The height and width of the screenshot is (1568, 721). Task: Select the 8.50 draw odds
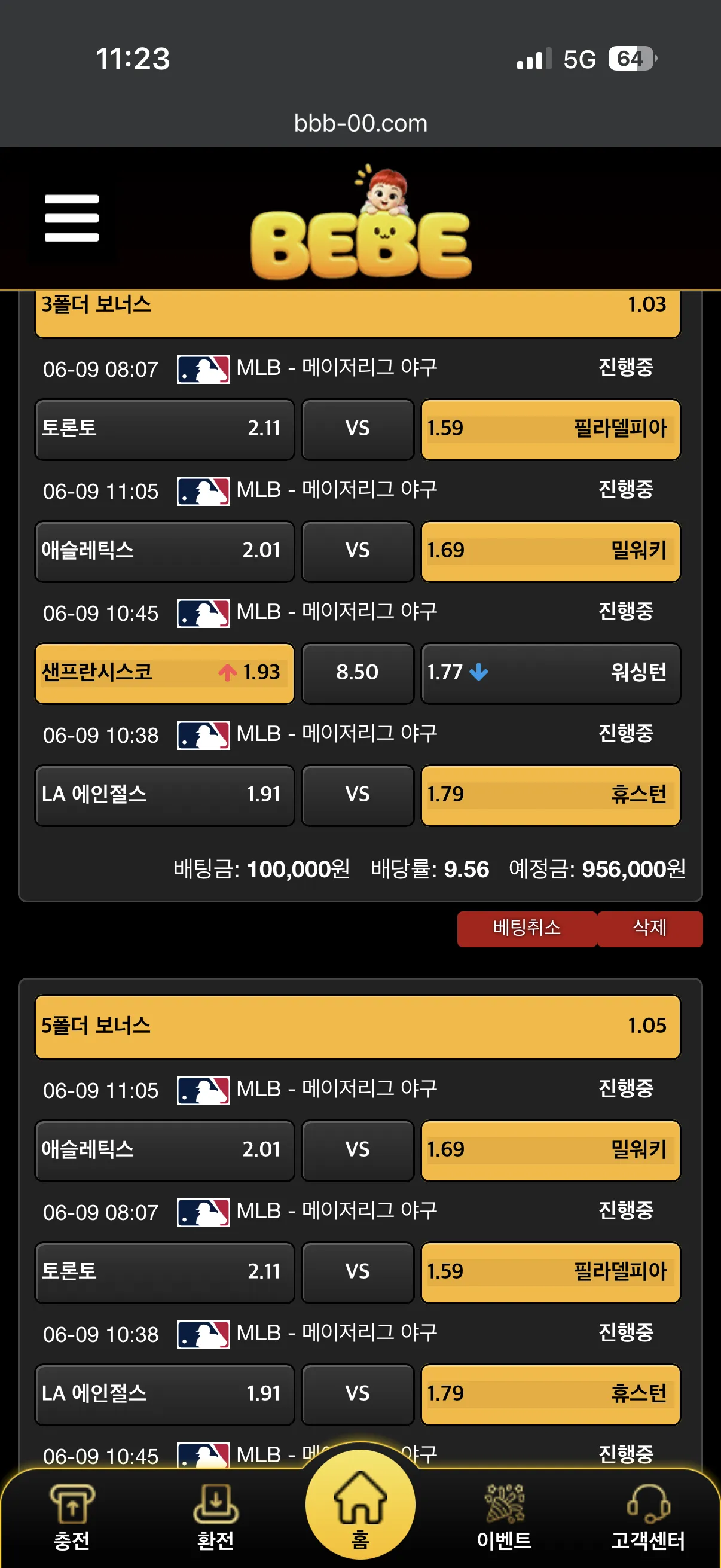point(358,673)
